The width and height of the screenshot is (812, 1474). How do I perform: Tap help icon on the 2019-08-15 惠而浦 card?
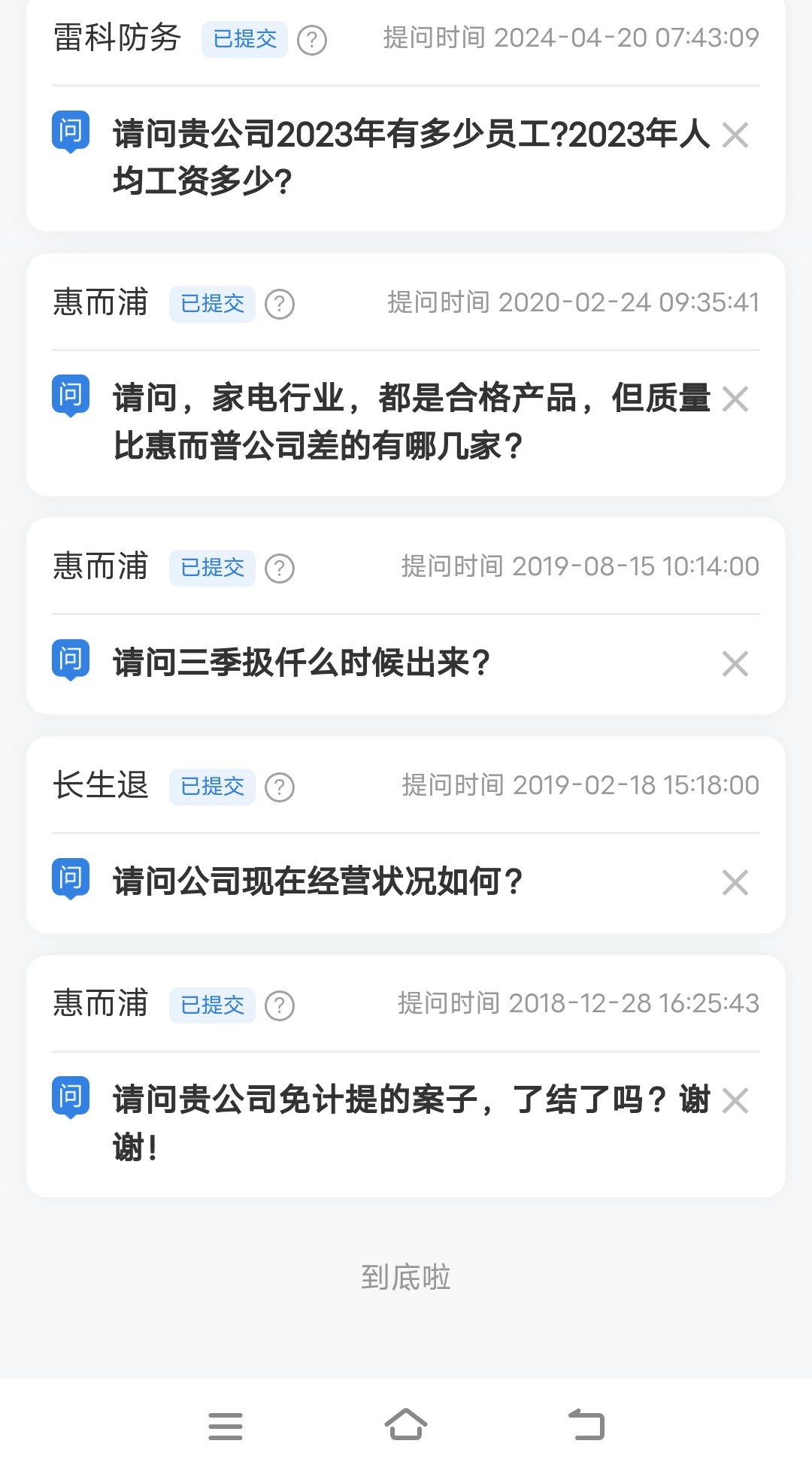point(280,569)
